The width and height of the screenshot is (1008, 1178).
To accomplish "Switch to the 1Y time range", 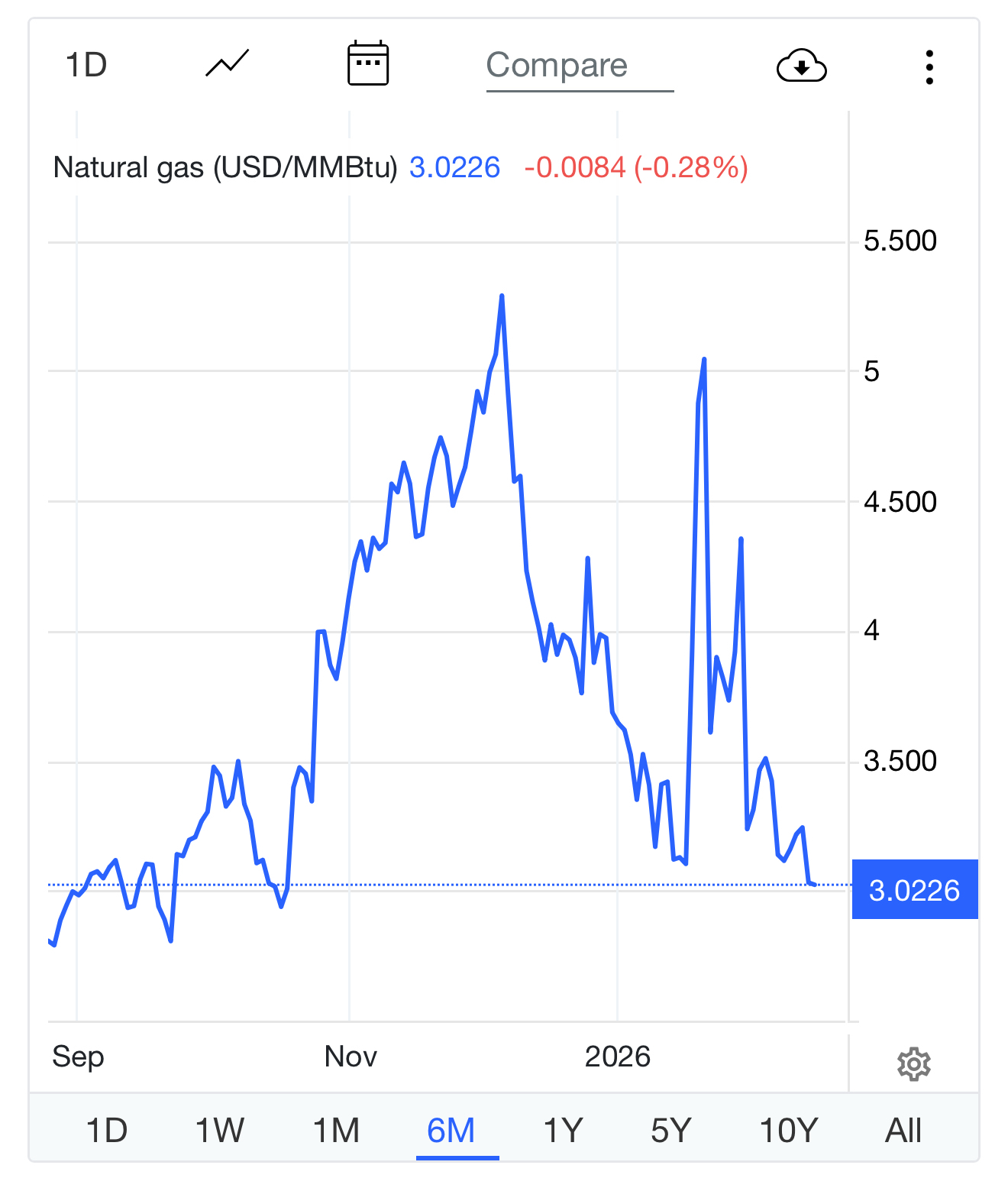I will click(563, 1131).
